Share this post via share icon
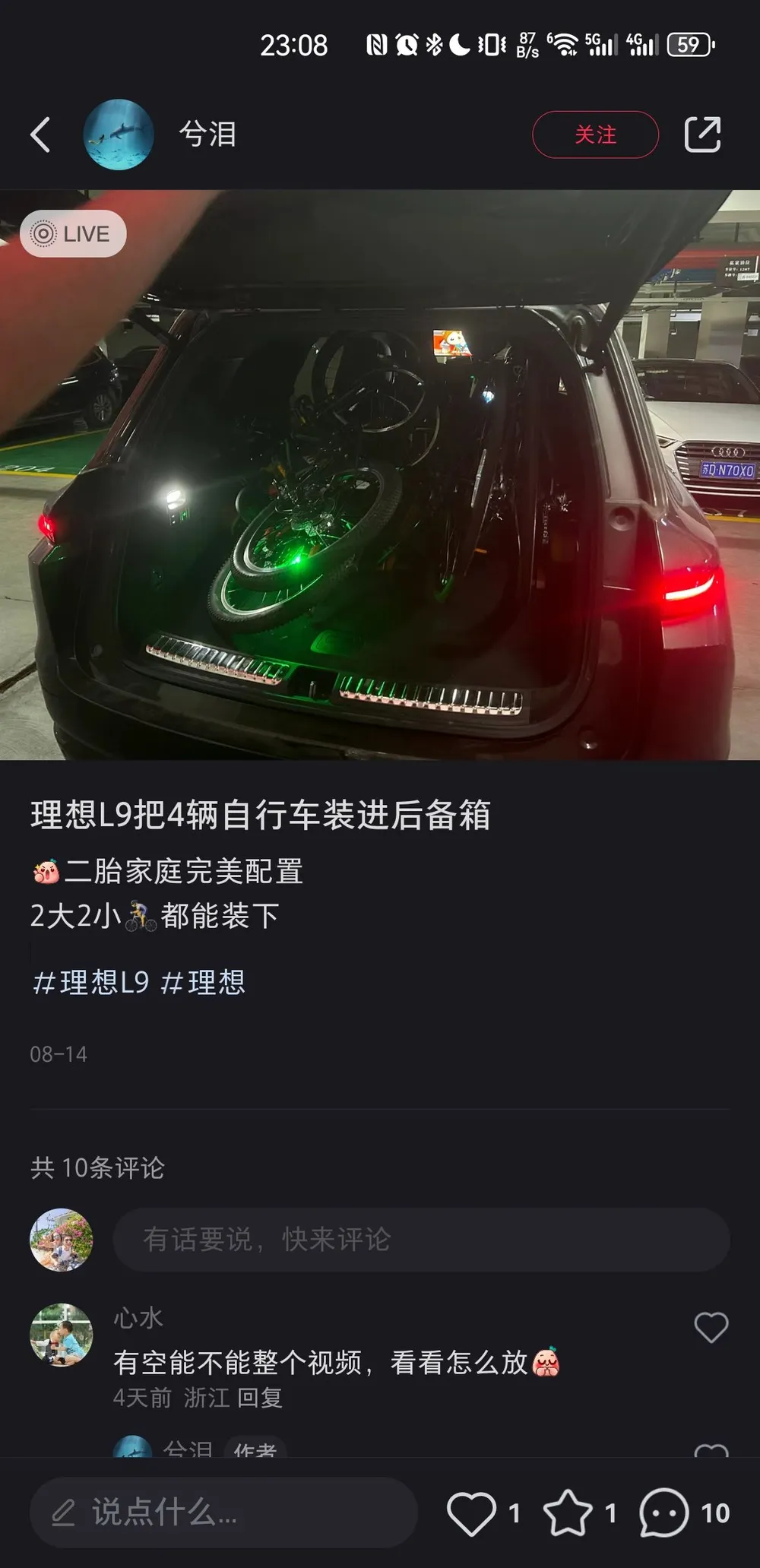The width and height of the screenshot is (760, 1568). (702, 135)
